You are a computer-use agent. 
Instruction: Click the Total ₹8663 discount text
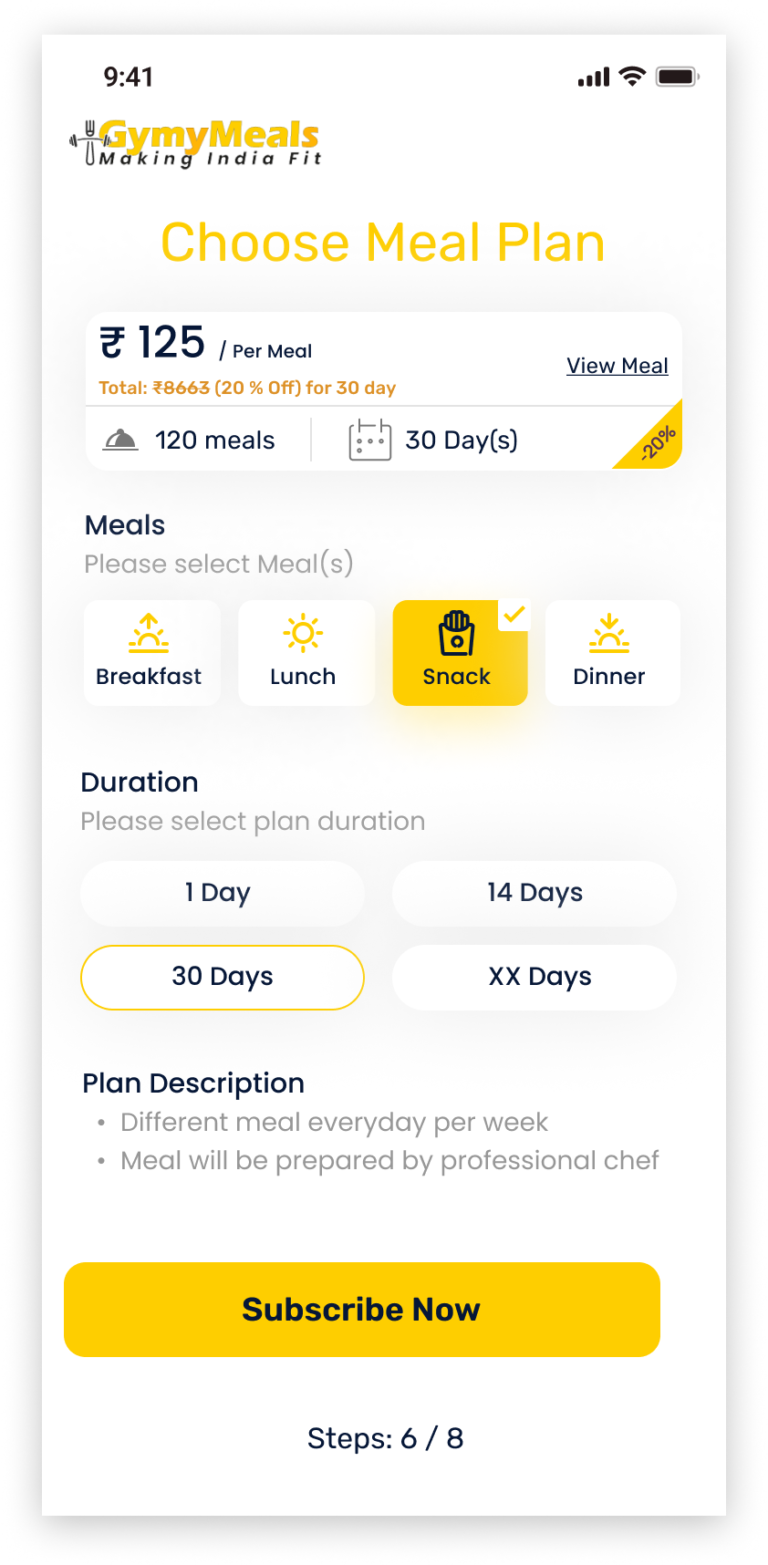[243, 385]
